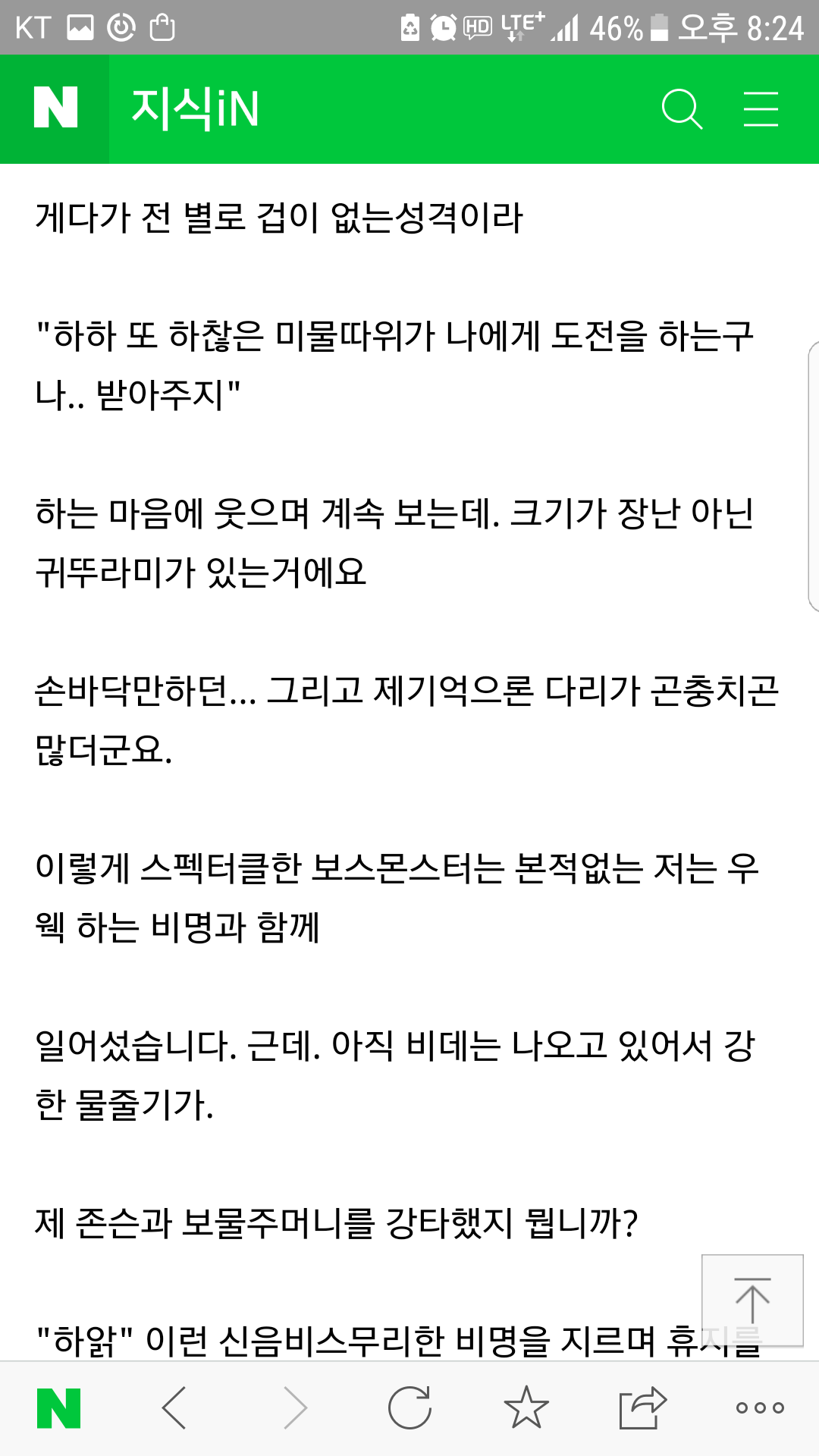The image size is (819, 1456).
Task: Open the 지식iN main page title
Action: [195, 108]
